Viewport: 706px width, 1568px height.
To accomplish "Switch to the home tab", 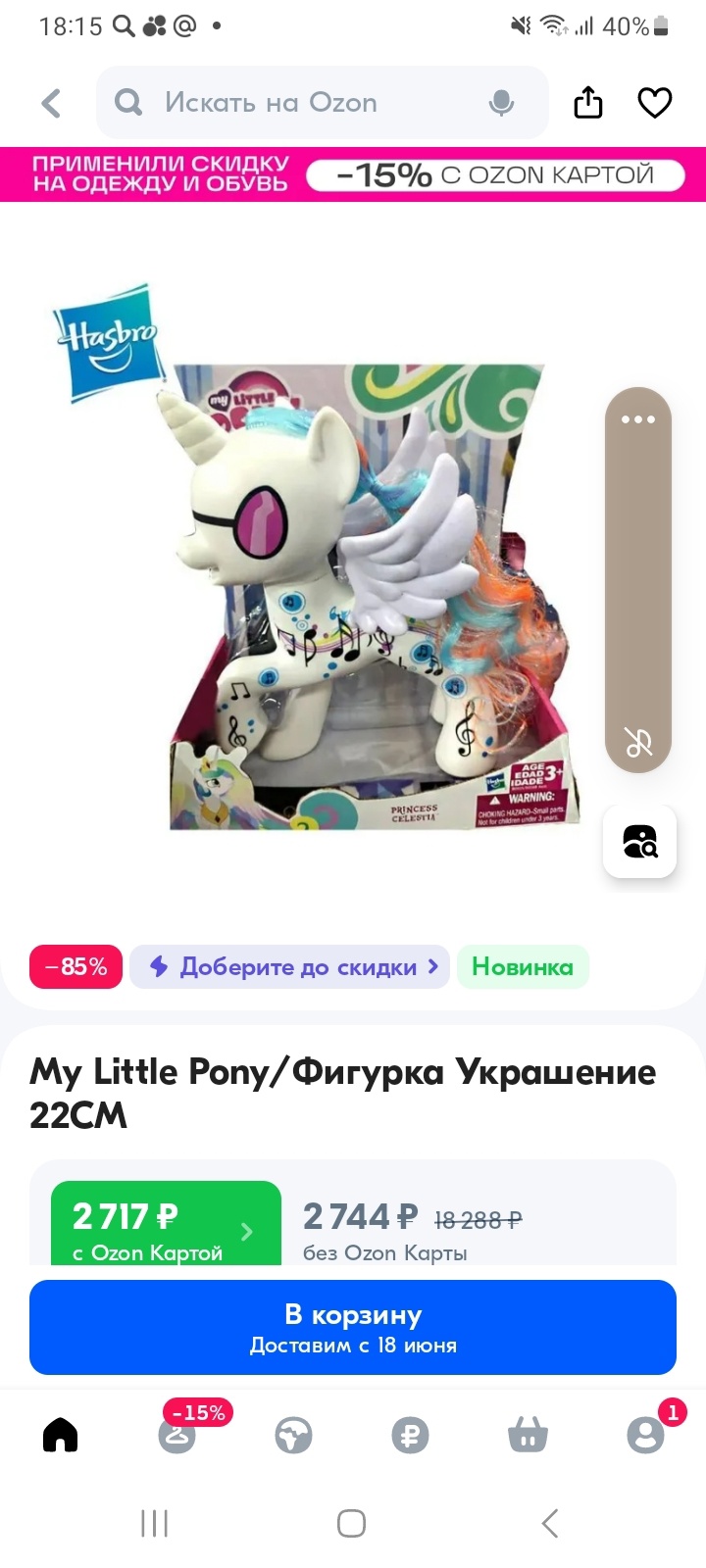I will pos(60,1436).
